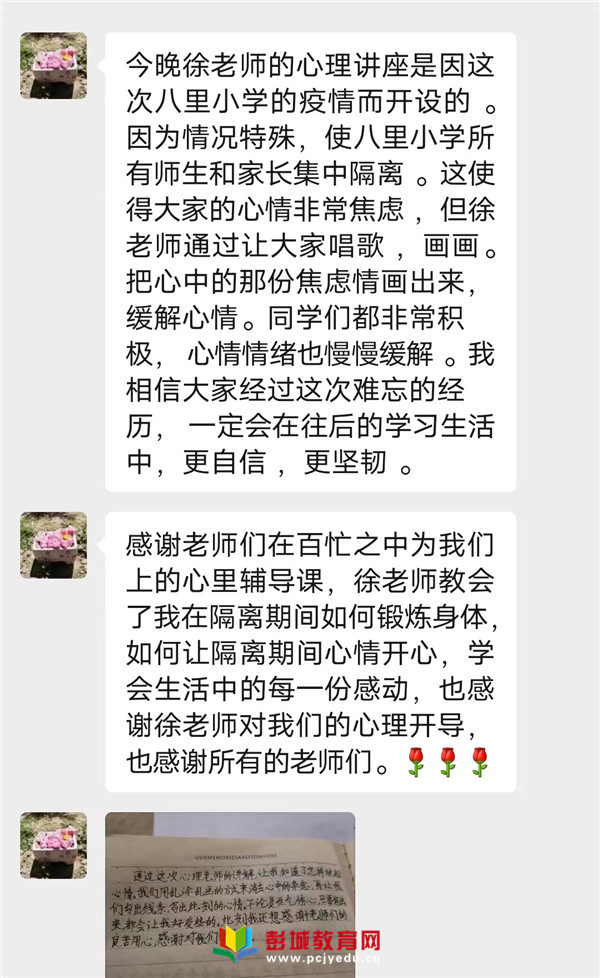Screen dimensions: 600x978
Task: Open sender avatar beside message starting 感谢老师们
Action: 54,545
